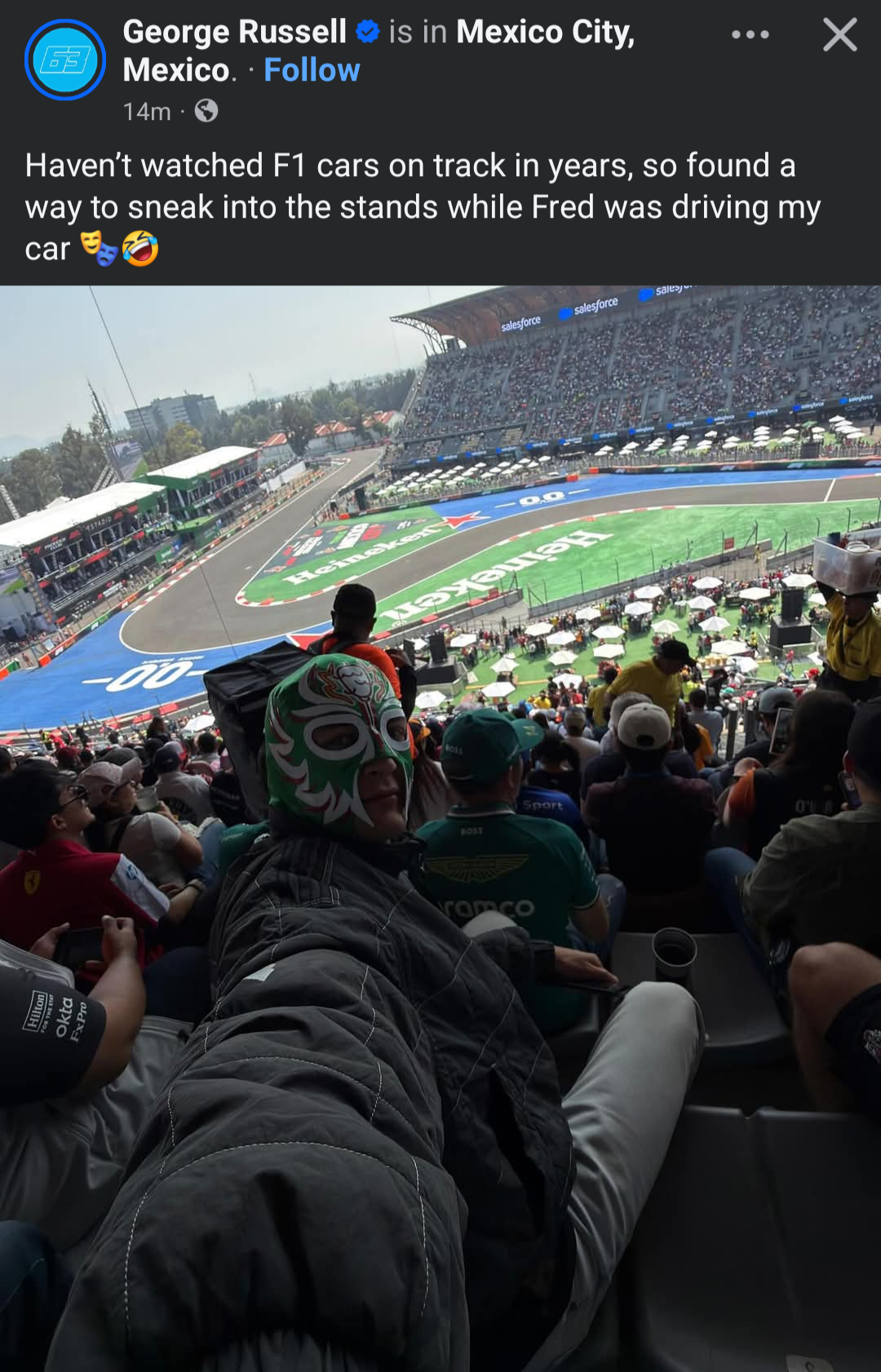
Task: Open the three-dot options menu
Action: tap(750, 35)
